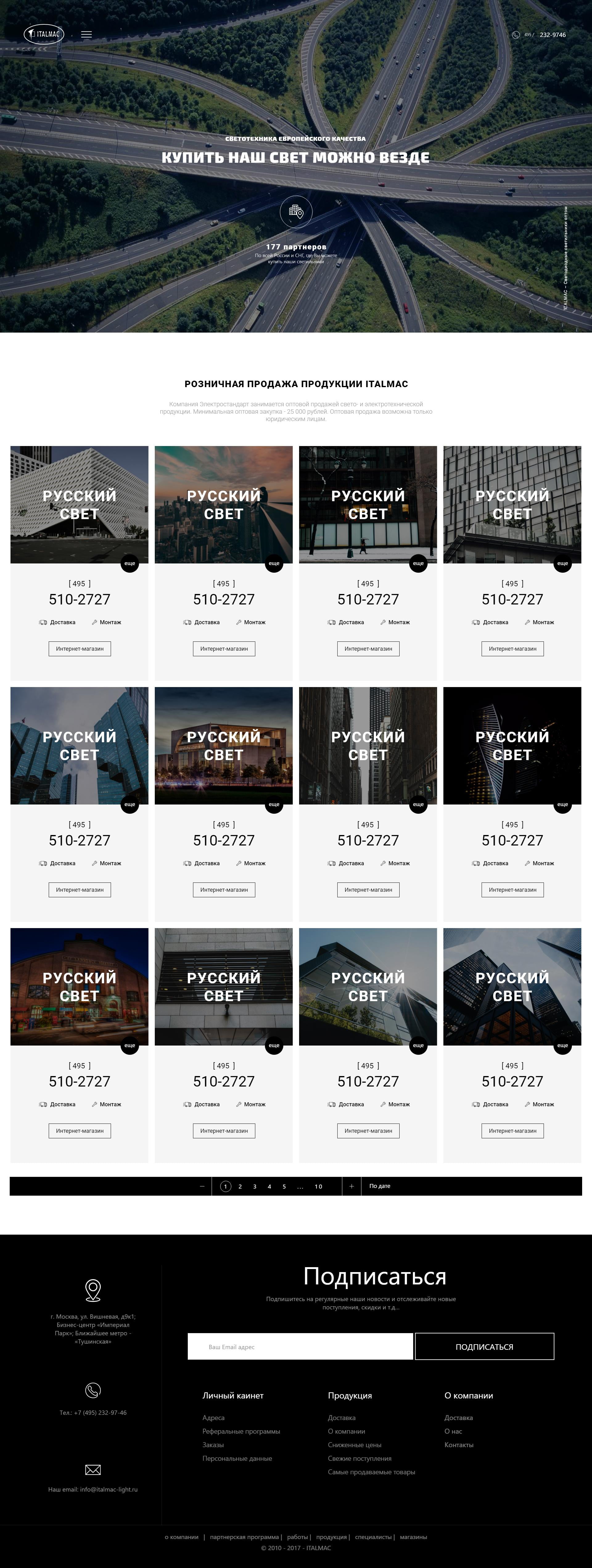
Task: Open the hamburger menu next to the Italmac logo
Action: point(86,35)
